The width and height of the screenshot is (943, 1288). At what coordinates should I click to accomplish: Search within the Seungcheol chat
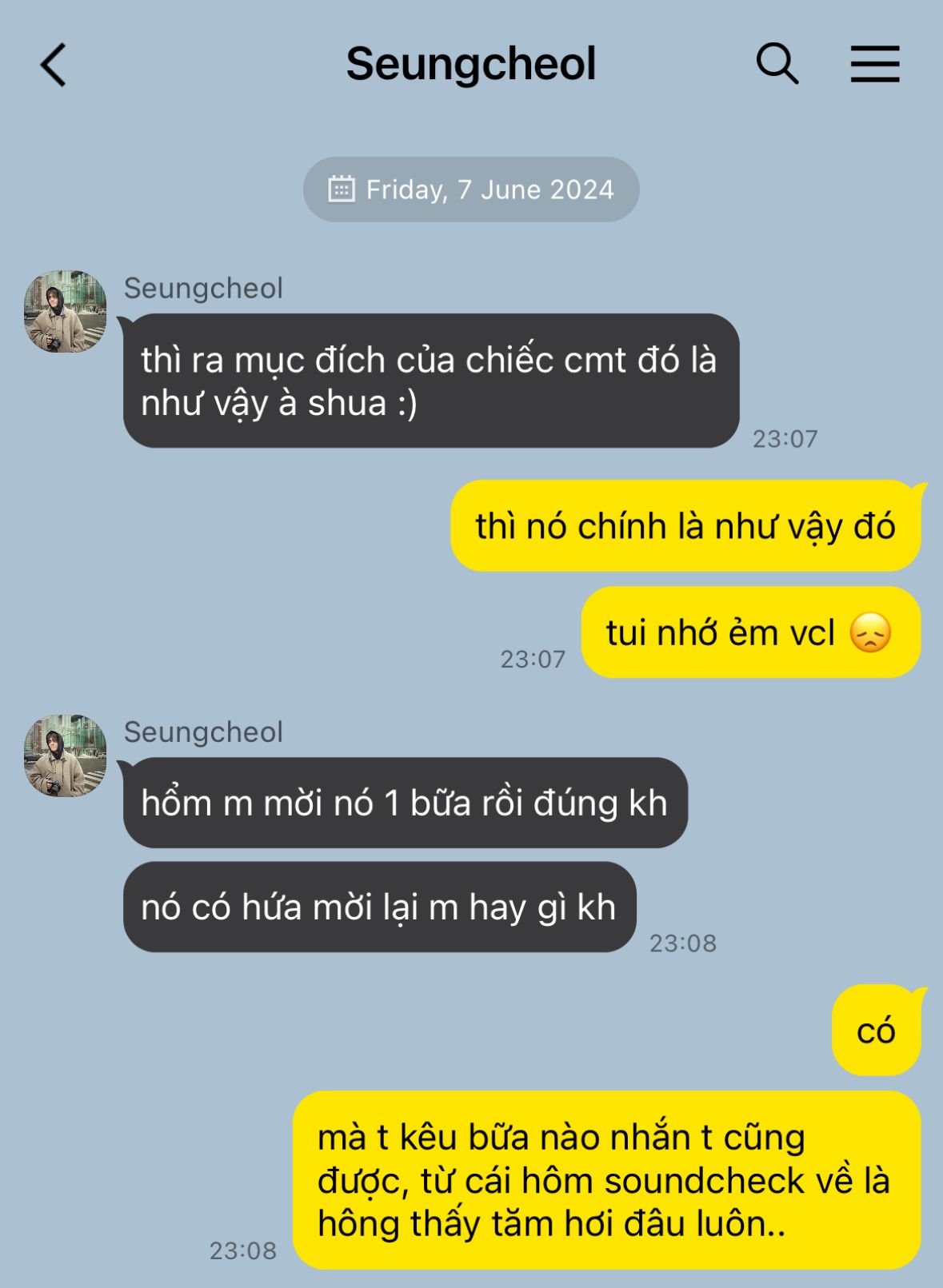pyautogui.click(x=777, y=64)
